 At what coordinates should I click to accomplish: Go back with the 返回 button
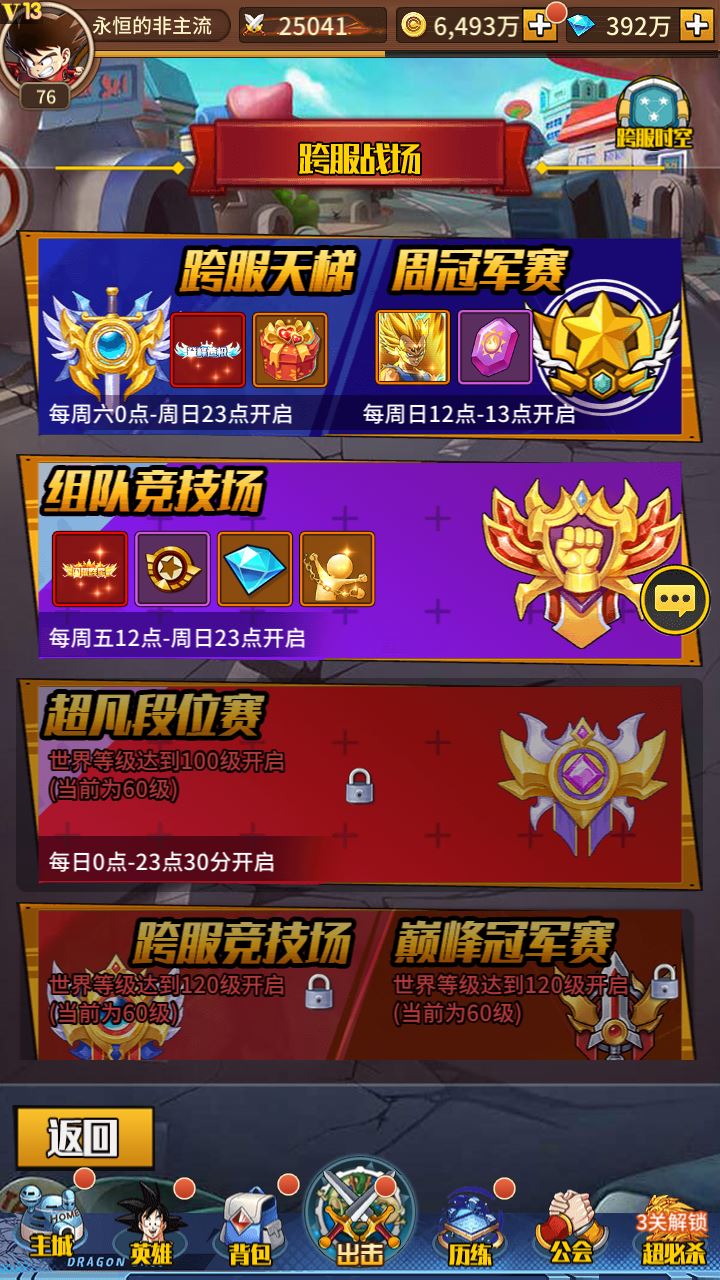[x=84, y=1137]
